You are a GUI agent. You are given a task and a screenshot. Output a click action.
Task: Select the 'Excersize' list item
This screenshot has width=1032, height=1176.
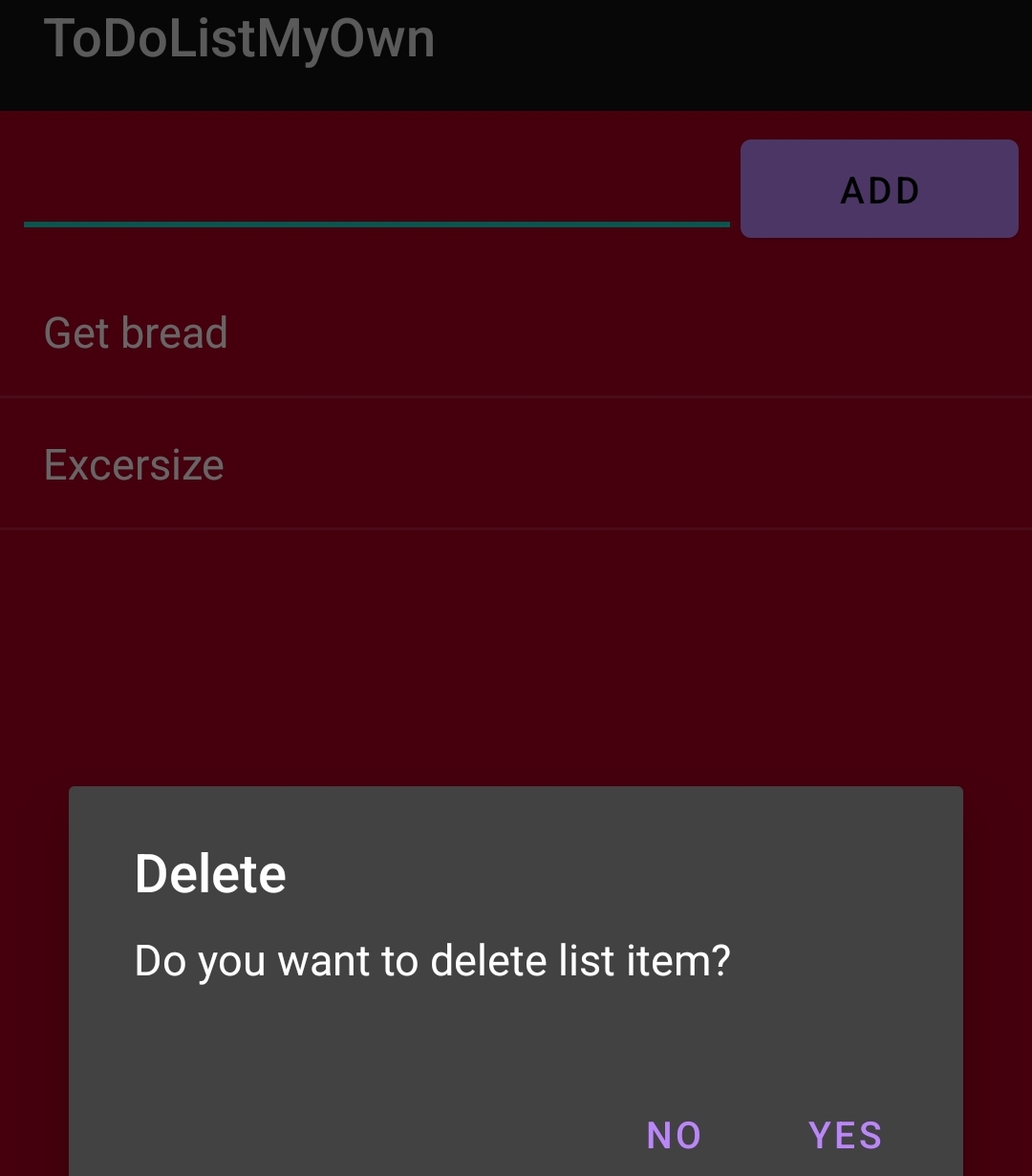[134, 464]
